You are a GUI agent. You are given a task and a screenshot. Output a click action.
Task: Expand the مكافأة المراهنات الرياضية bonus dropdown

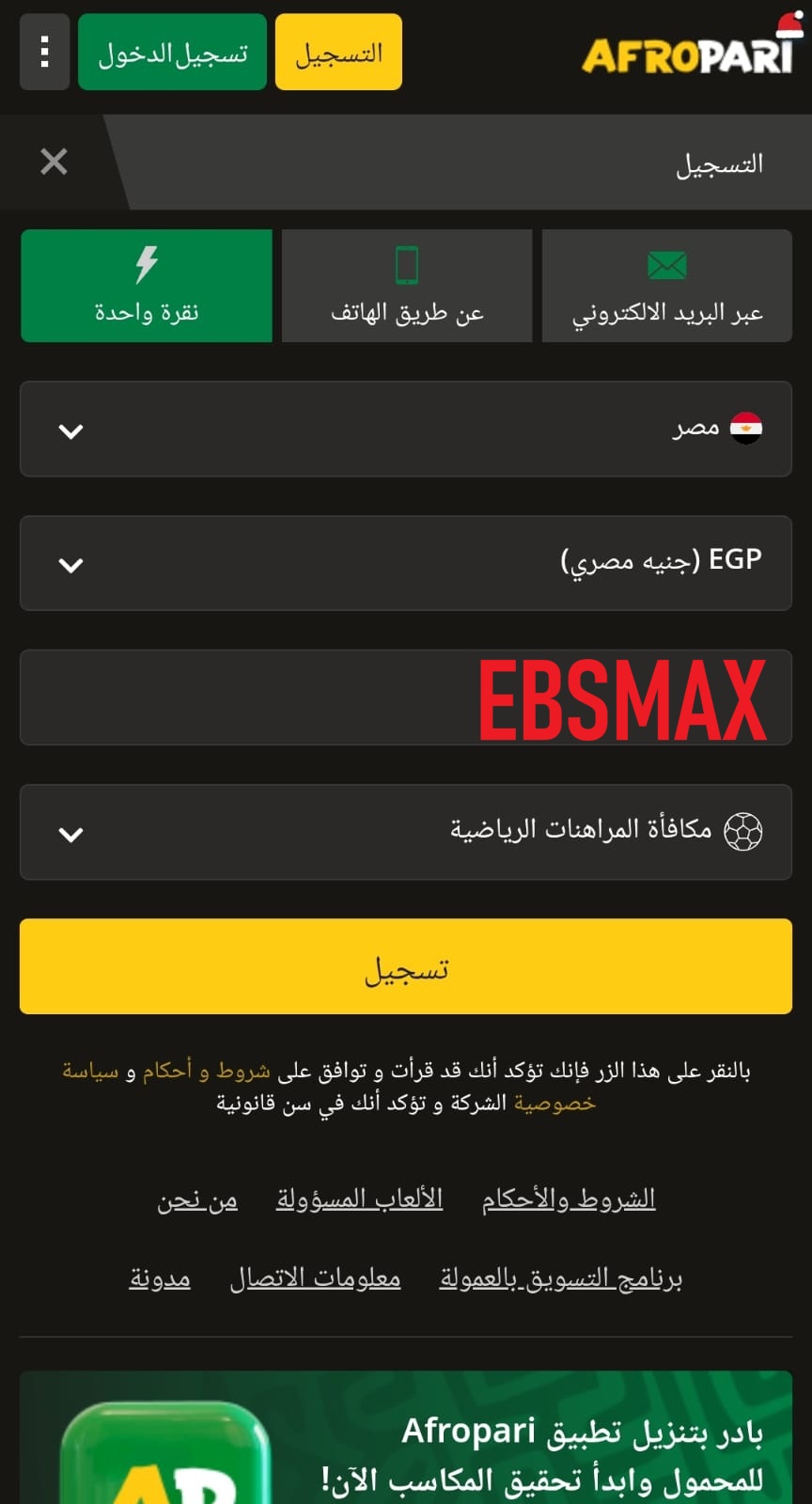click(x=406, y=832)
